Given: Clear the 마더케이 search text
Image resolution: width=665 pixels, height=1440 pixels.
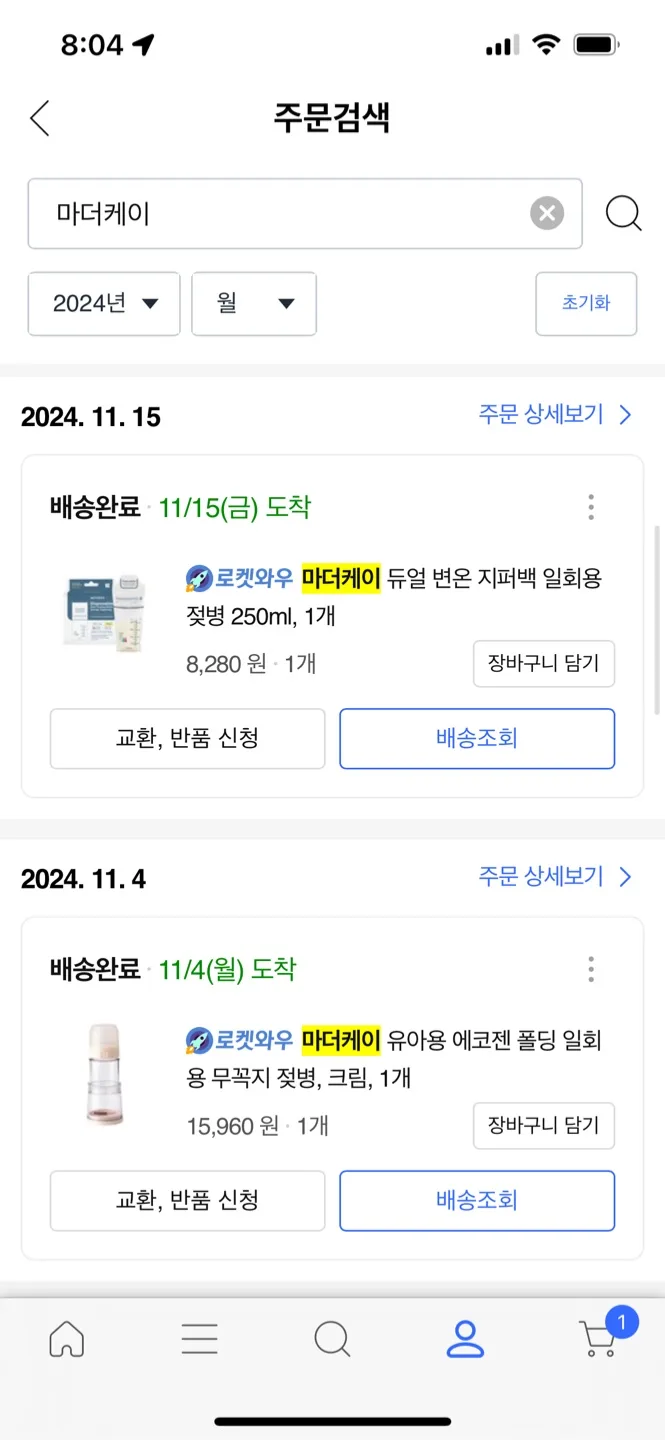Looking at the screenshot, I should coord(546,213).
